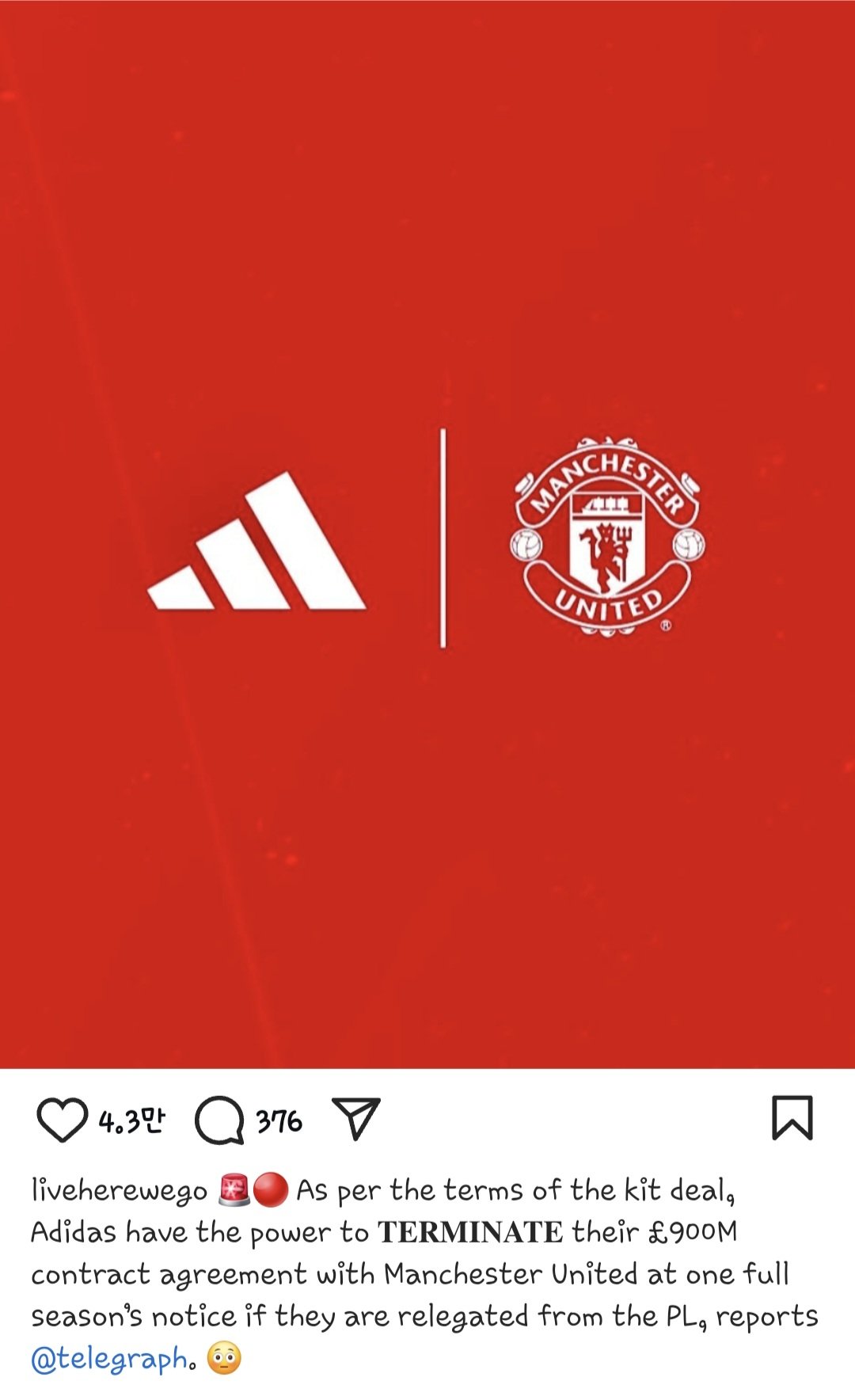Open the liveherewego profile from the caption
855x1400 pixels.
click(119, 1190)
